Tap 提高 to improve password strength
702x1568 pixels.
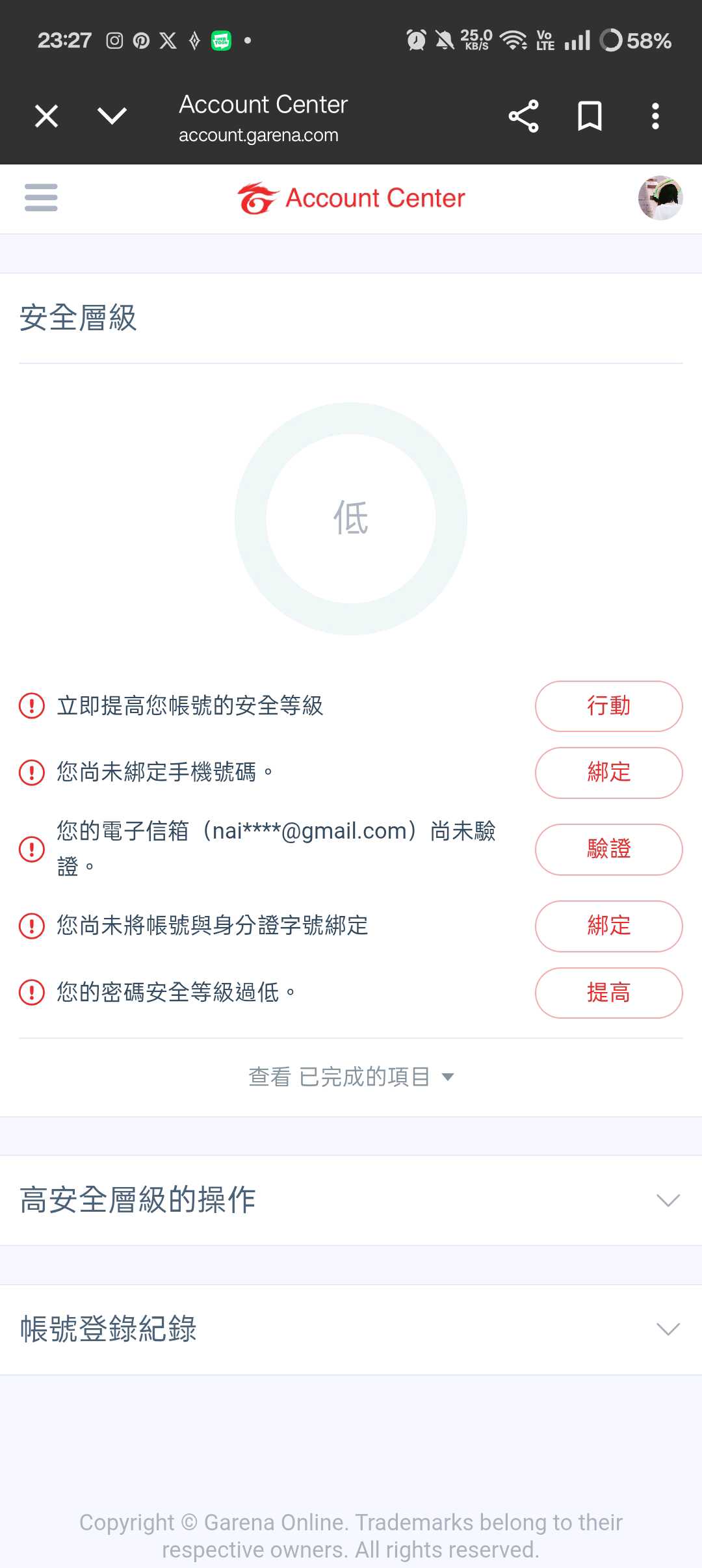[608, 993]
